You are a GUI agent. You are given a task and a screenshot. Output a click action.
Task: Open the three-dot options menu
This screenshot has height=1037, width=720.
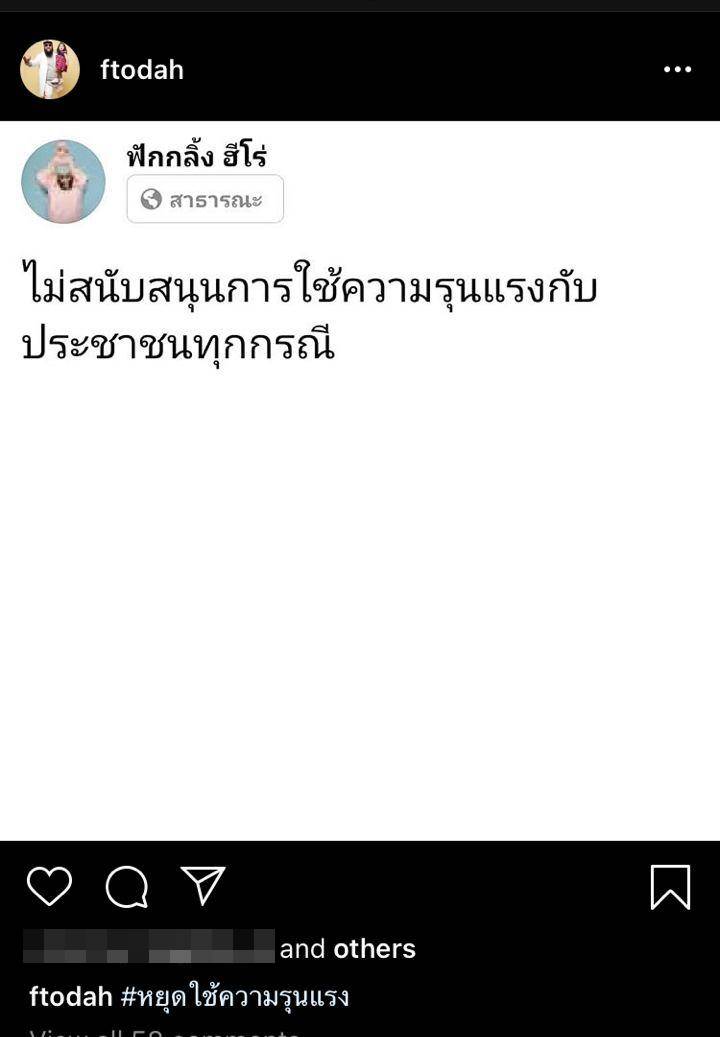pyautogui.click(x=678, y=69)
